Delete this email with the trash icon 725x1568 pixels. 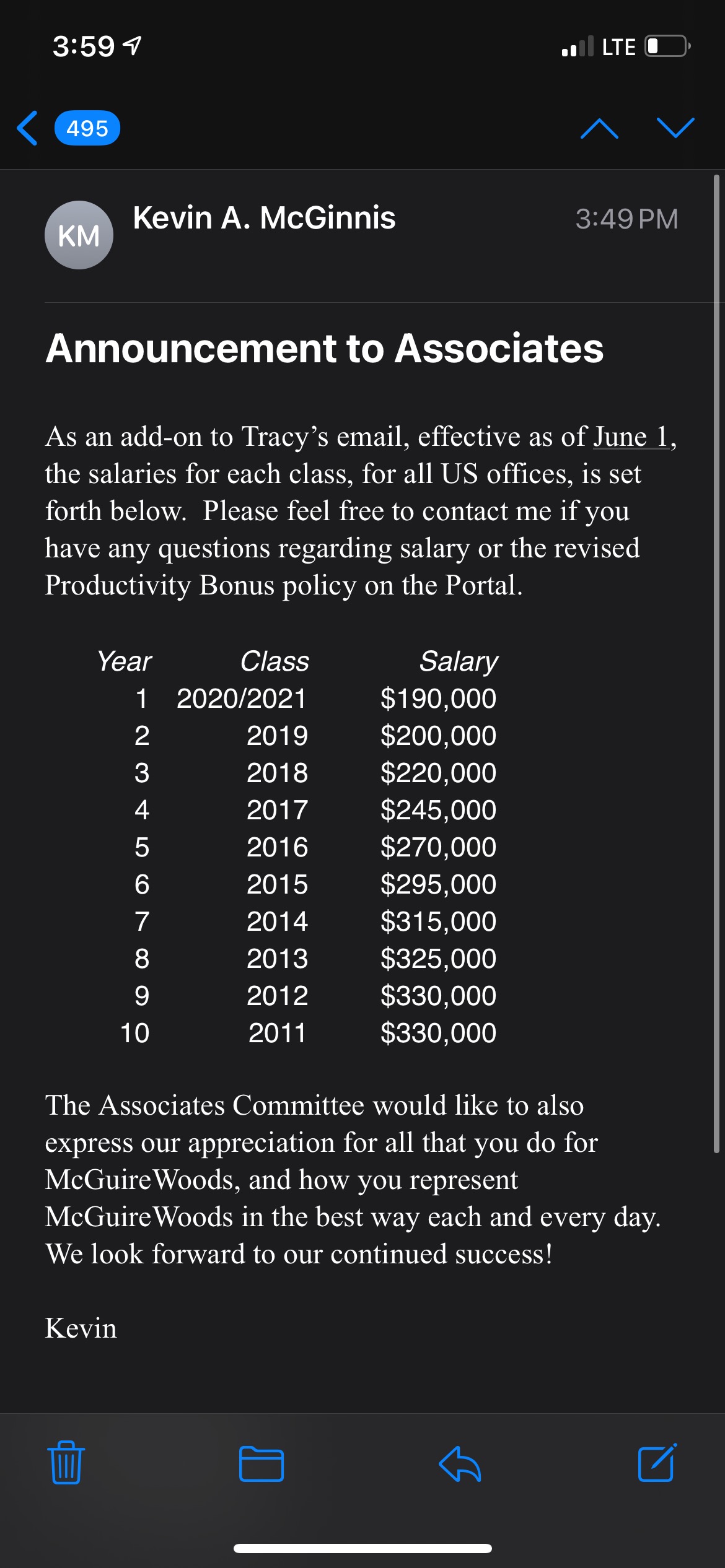(x=66, y=1463)
